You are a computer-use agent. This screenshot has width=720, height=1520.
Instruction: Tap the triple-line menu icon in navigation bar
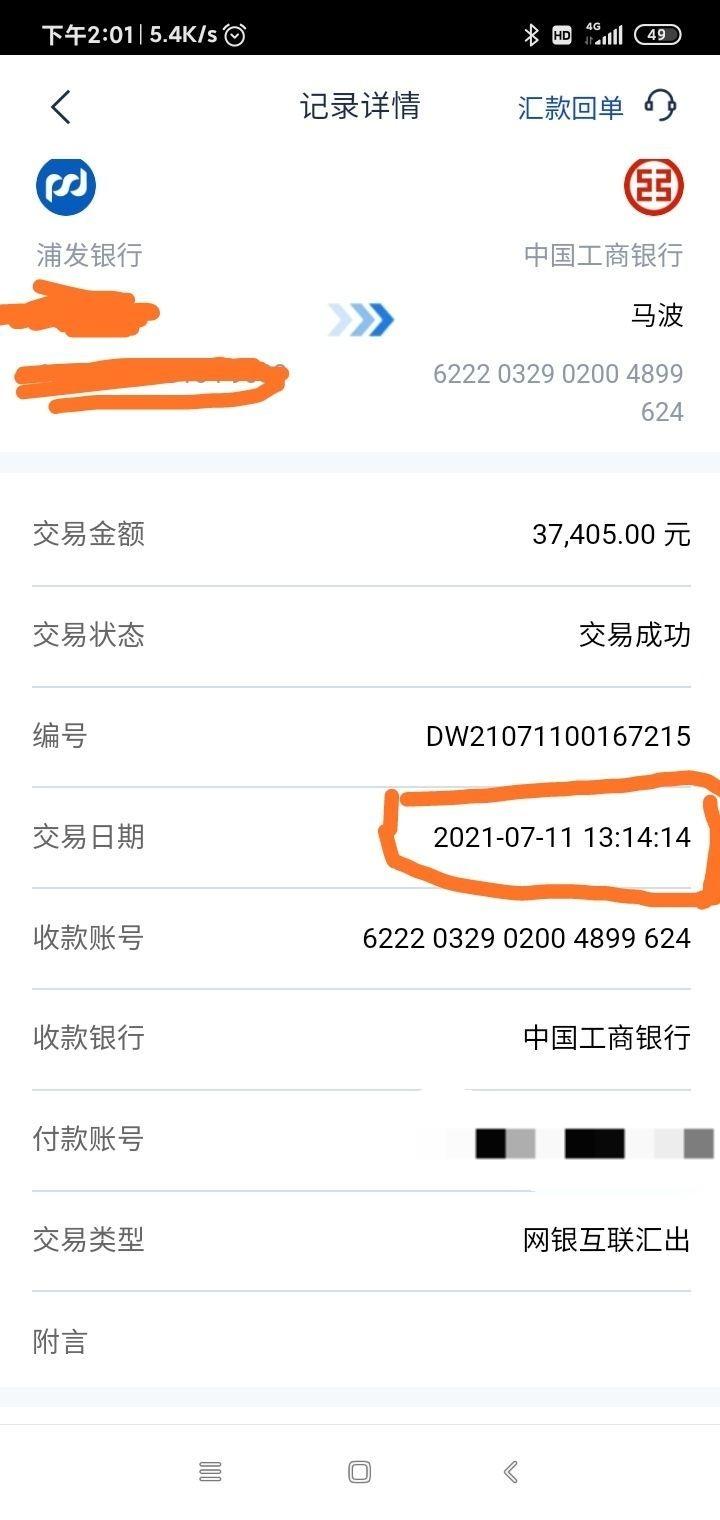pyautogui.click(x=210, y=1472)
